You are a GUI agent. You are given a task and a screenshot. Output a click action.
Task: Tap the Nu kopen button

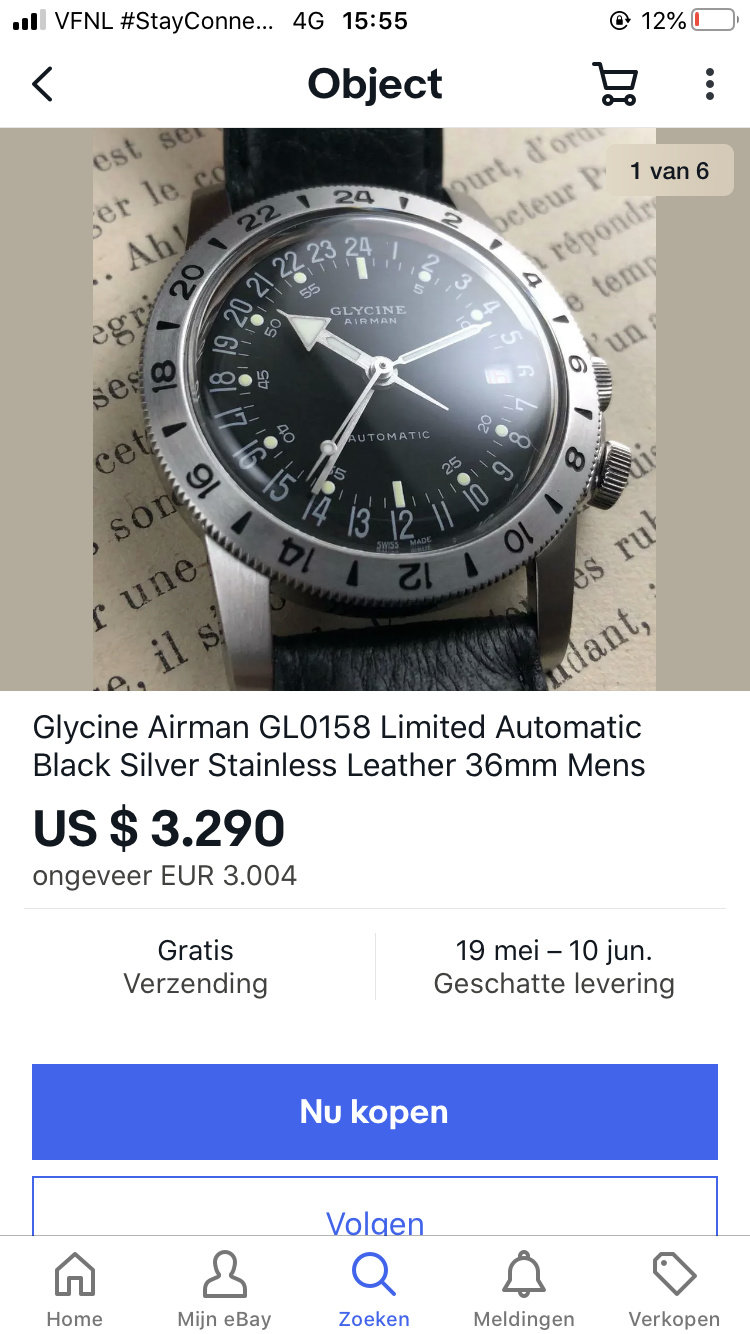tap(375, 1112)
